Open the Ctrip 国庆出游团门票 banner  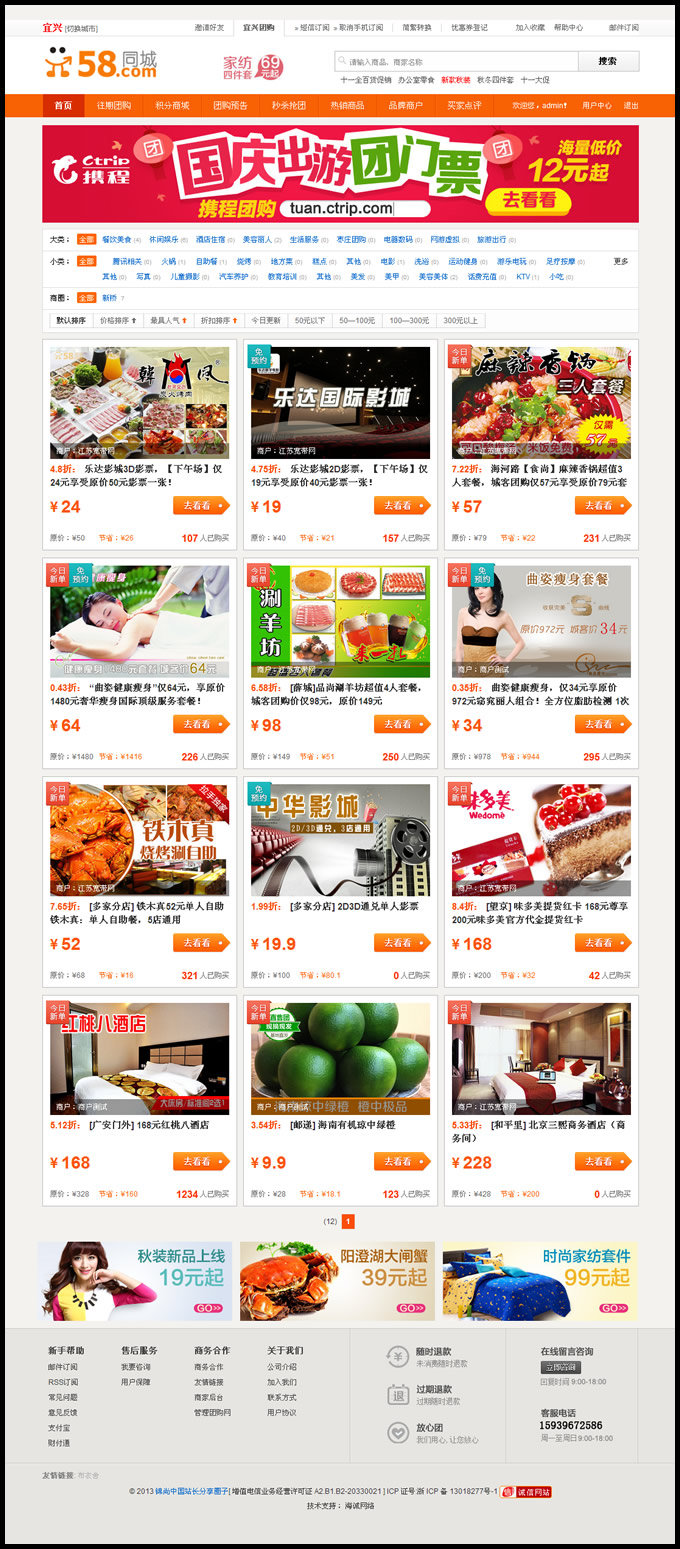click(x=340, y=174)
